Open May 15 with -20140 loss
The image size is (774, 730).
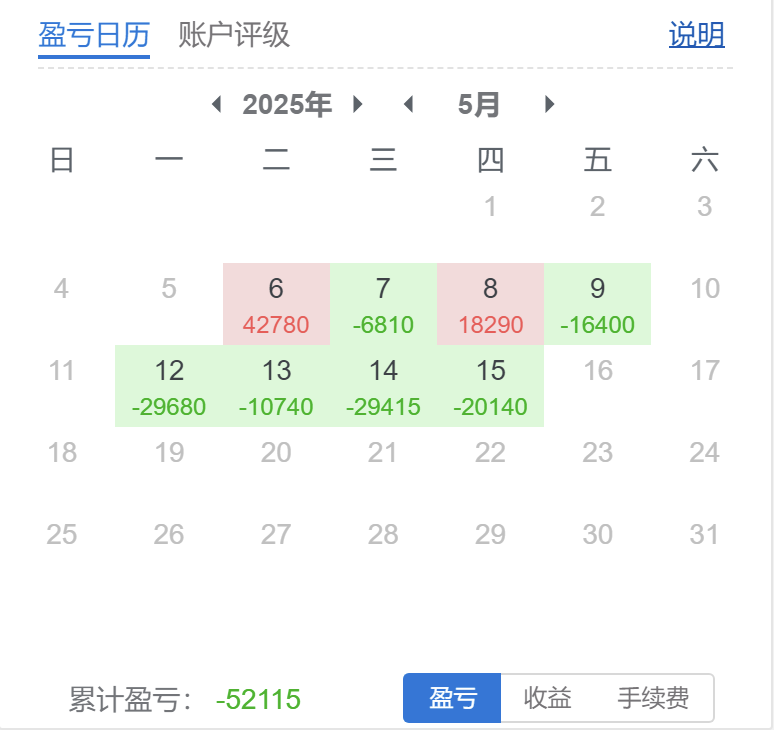coord(490,386)
